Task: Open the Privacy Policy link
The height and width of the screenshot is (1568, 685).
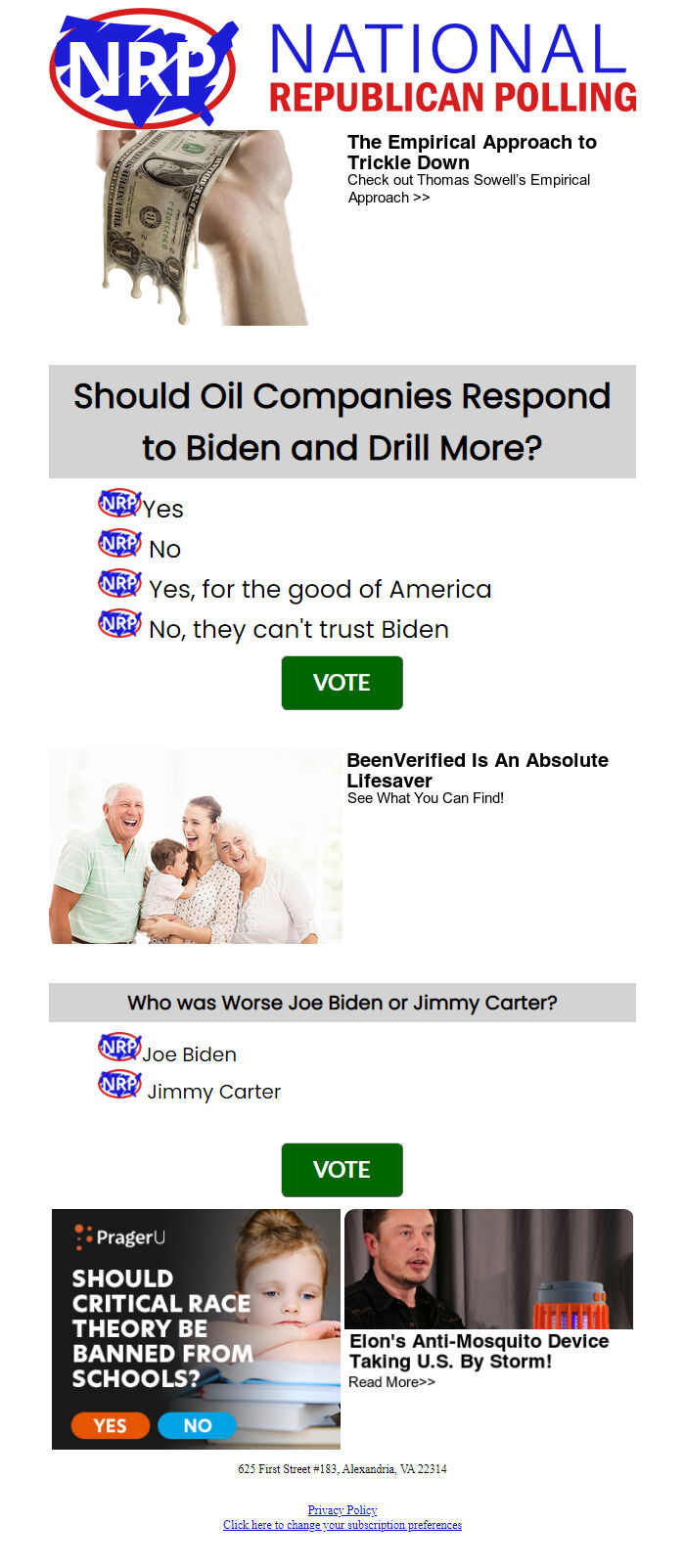Action: (x=342, y=1510)
